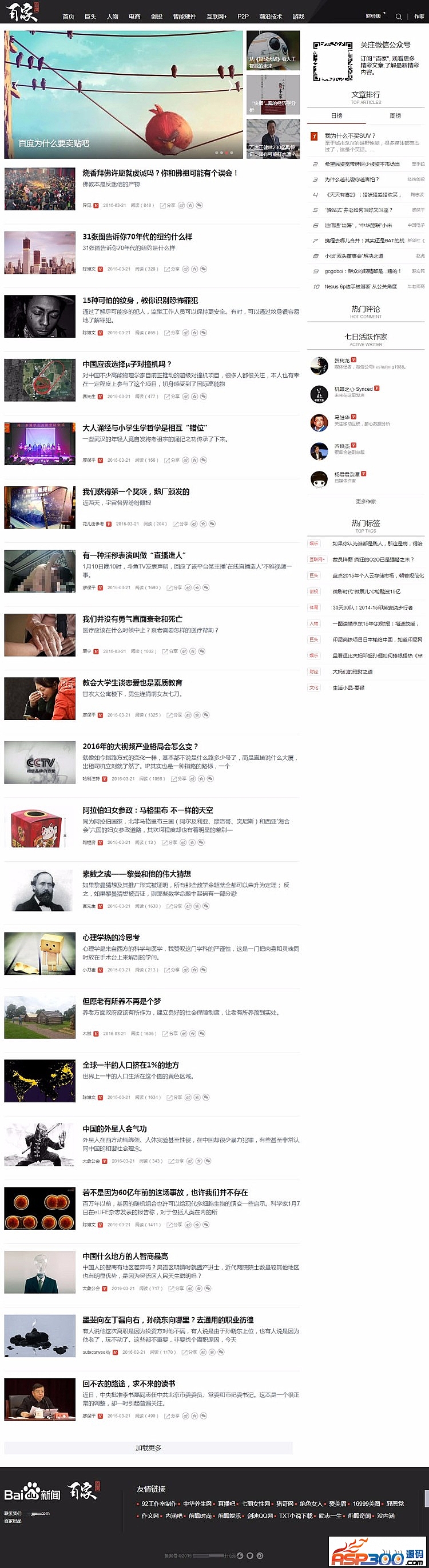Screen dimensions: 429x1568
Task: Open article 2016年的大视频产业格局会怎么变？
Action: tap(140, 746)
